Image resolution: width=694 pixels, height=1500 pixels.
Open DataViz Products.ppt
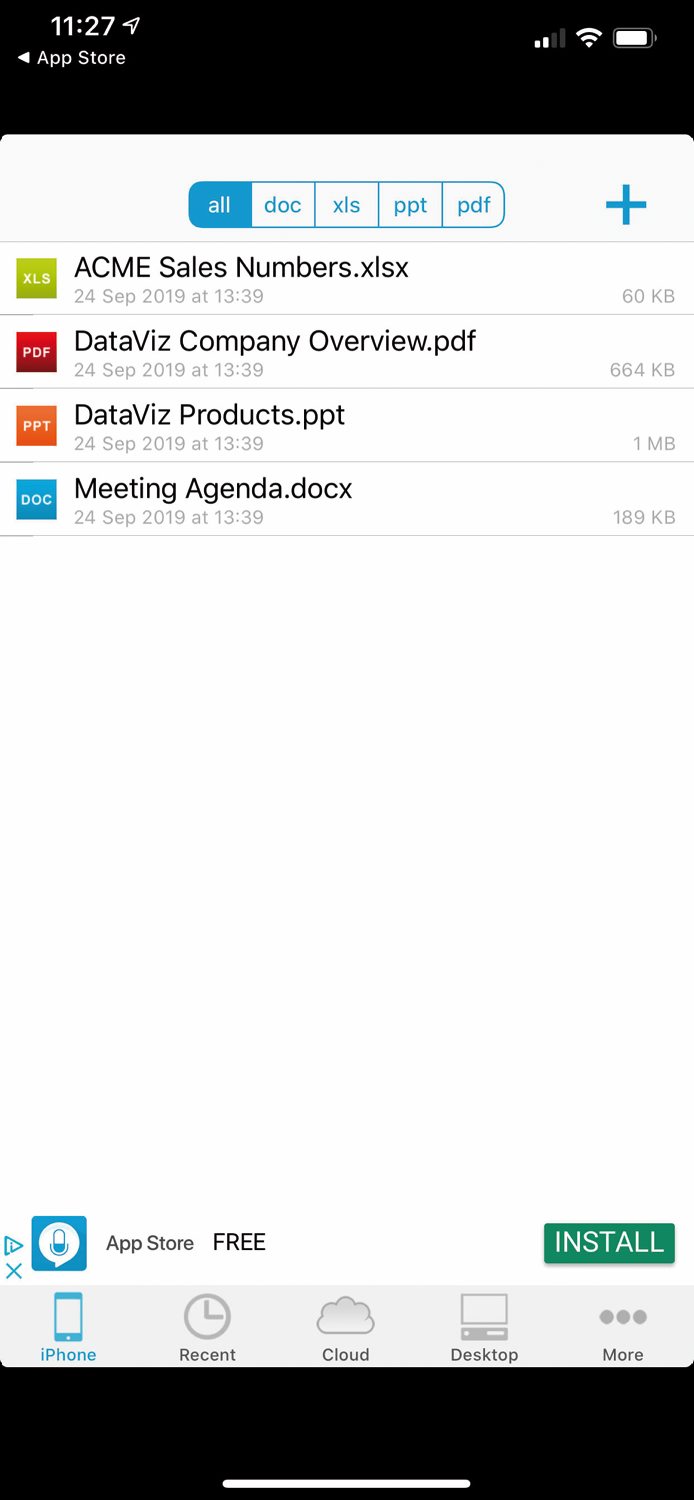(x=347, y=426)
